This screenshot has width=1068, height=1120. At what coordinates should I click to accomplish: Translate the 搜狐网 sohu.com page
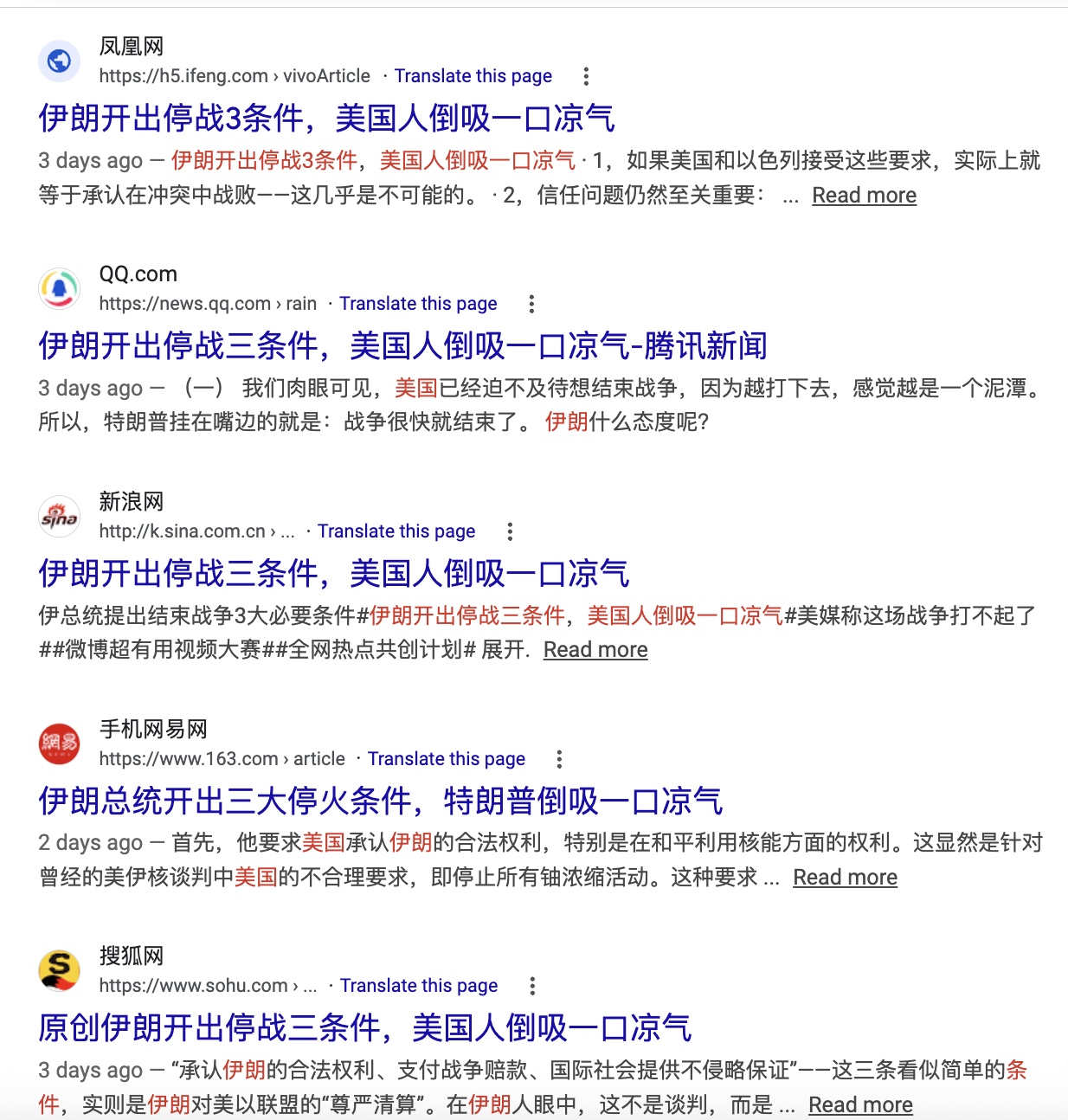(419, 986)
